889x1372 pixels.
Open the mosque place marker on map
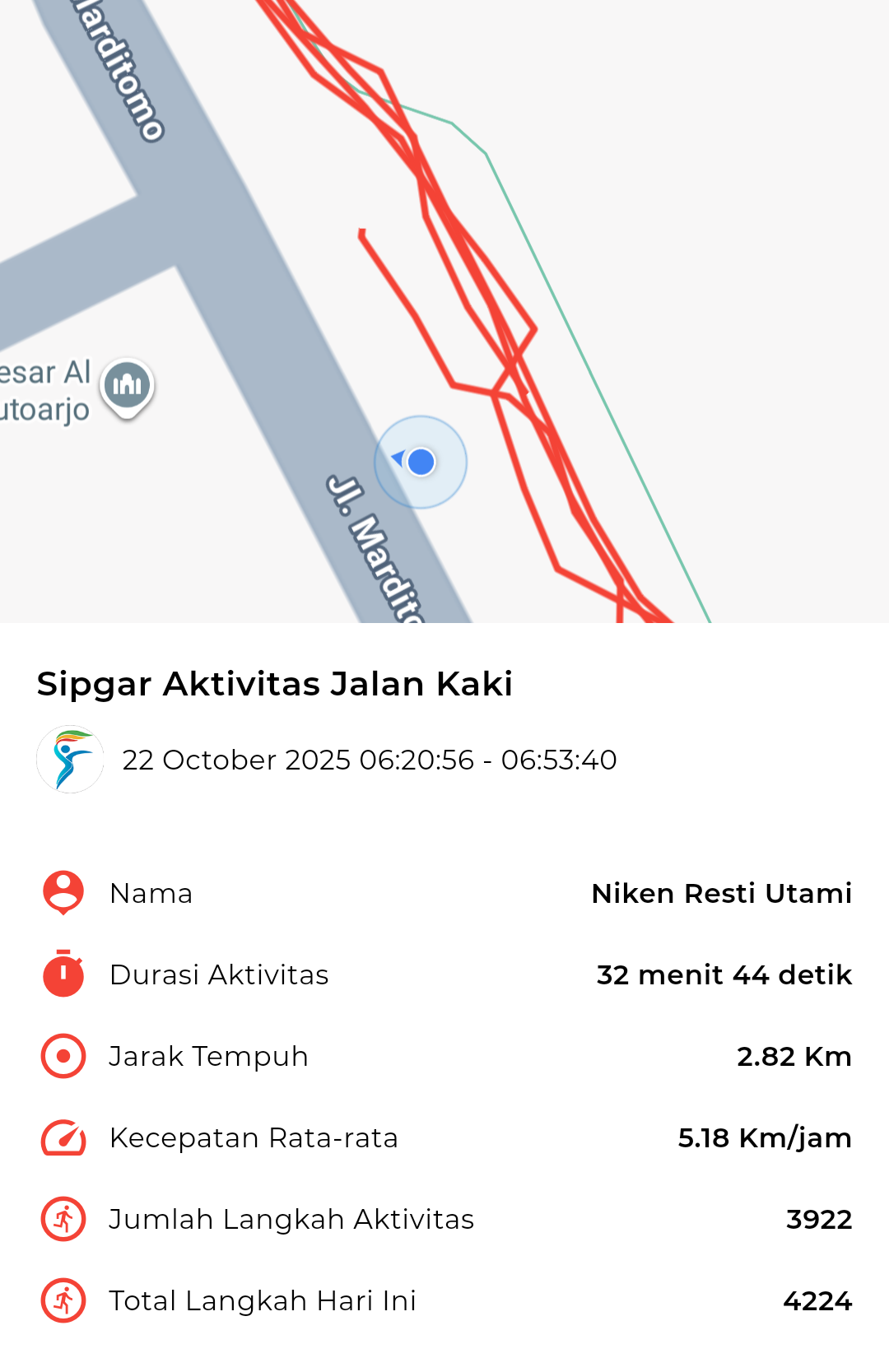[128, 385]
